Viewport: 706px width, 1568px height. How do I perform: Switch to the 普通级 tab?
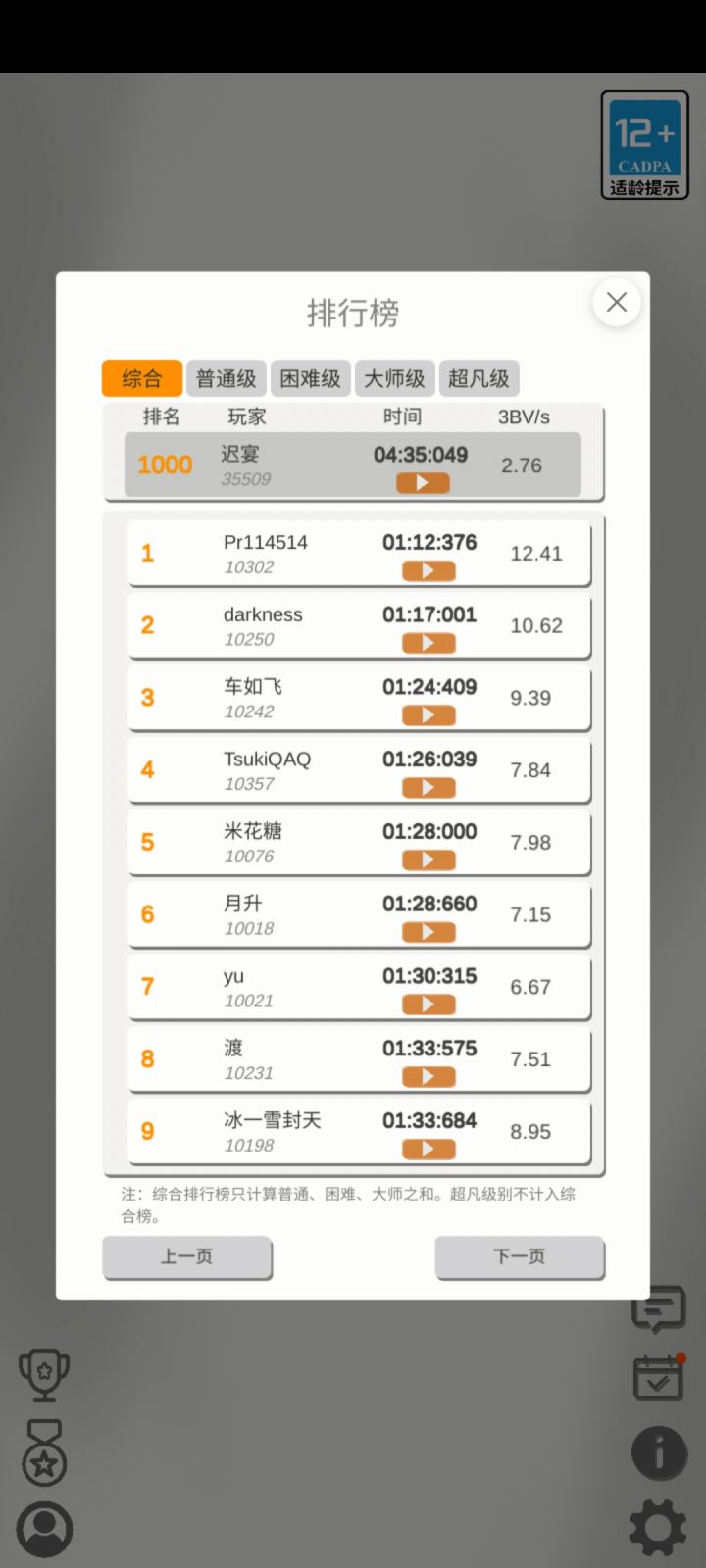click(226, 378)
